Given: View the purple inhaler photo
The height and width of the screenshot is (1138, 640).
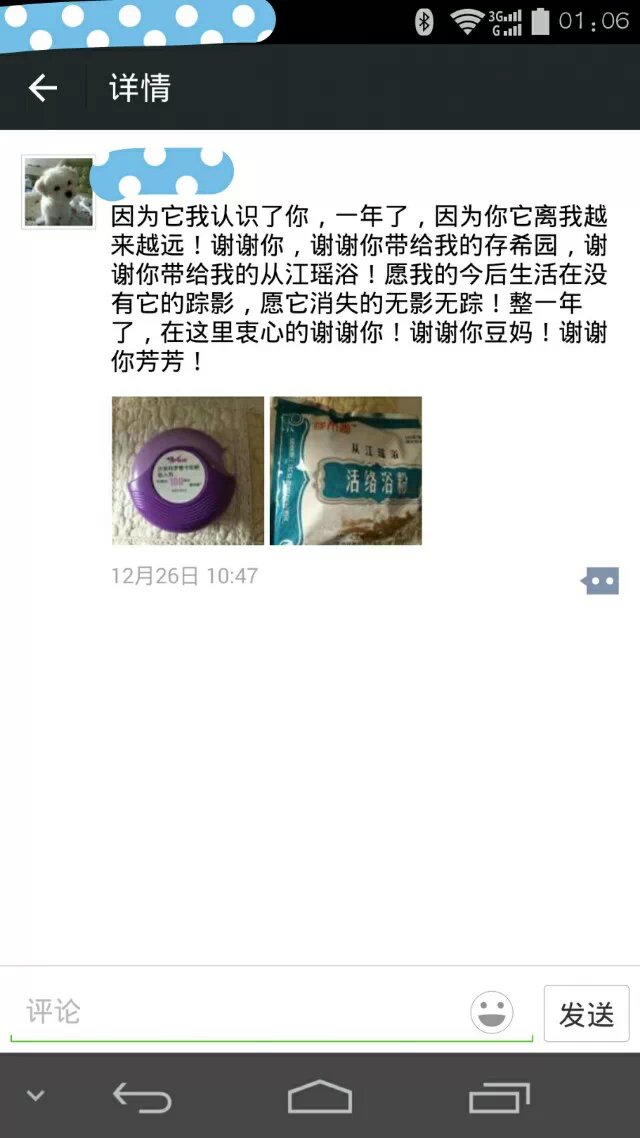Looking at the screenshot, I should click(x=187, y=471).
